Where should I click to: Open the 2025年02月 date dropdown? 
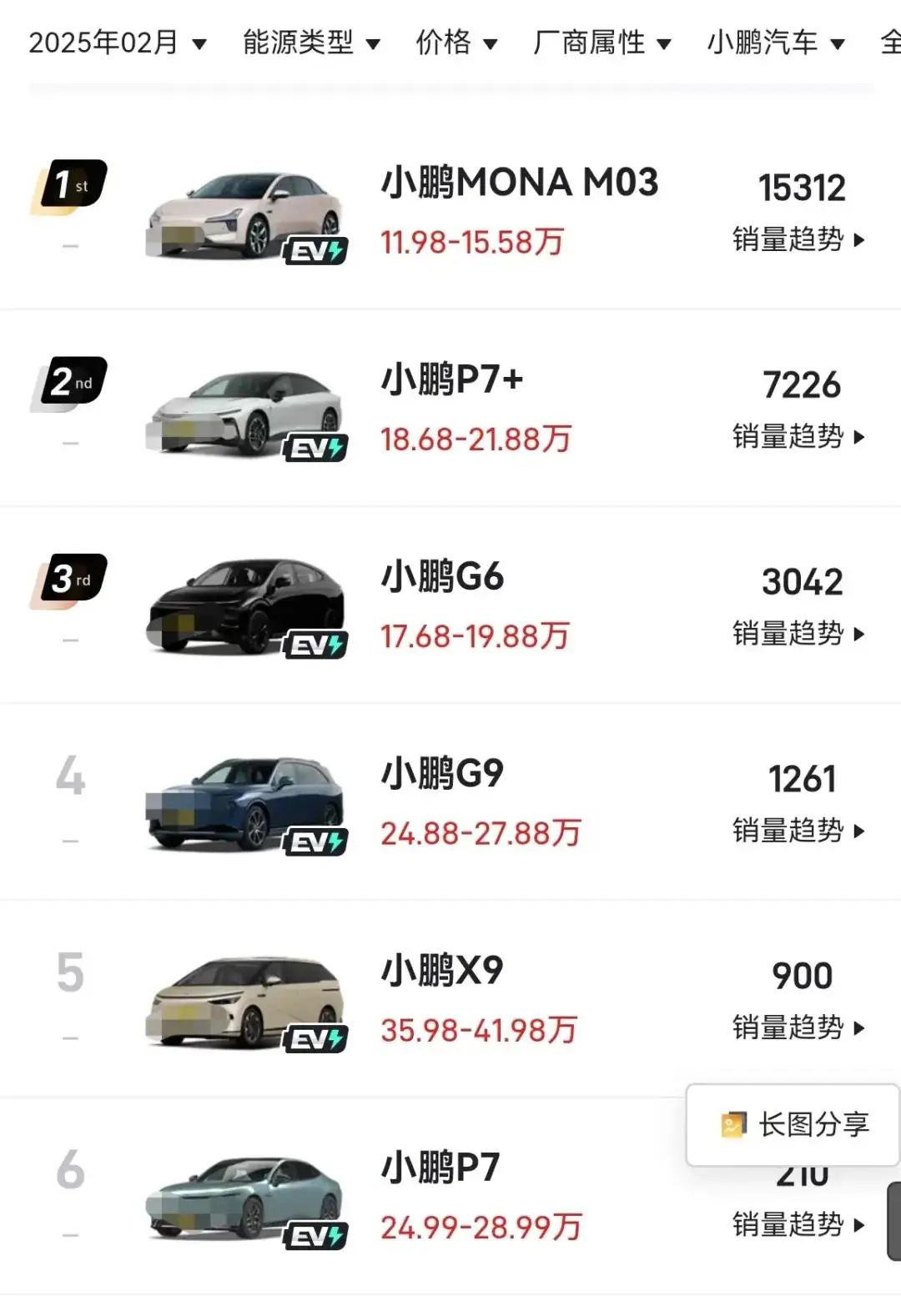point(117,42)
